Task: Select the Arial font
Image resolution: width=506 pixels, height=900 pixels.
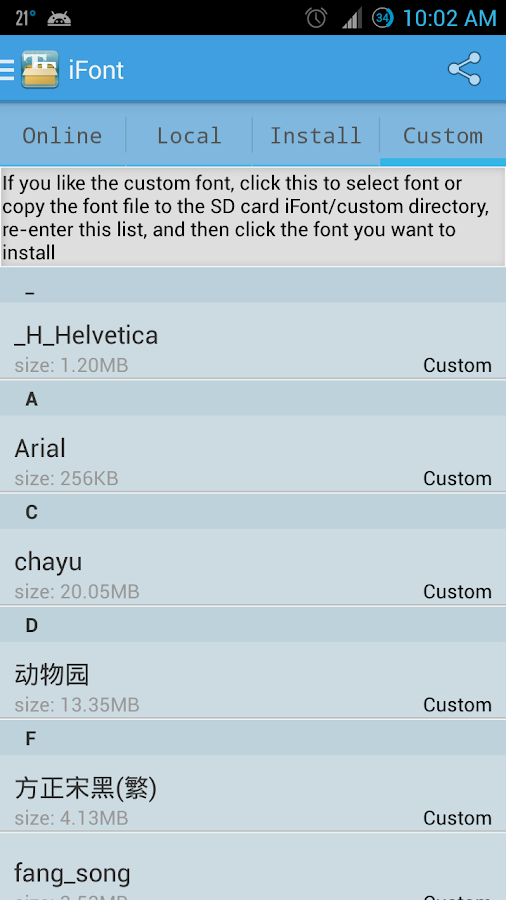Action: point(253,453)
